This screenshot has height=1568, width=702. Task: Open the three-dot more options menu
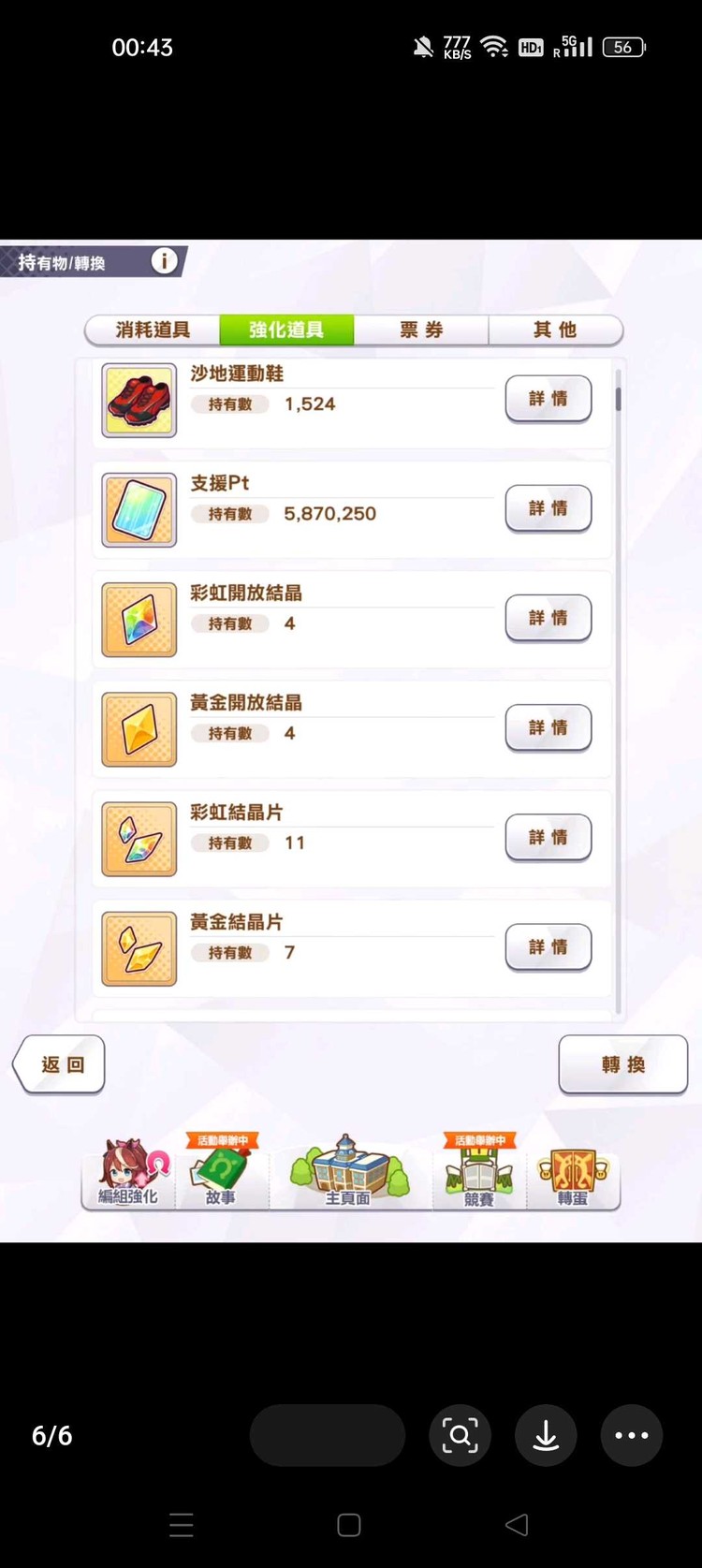(x=631, y=1435)
